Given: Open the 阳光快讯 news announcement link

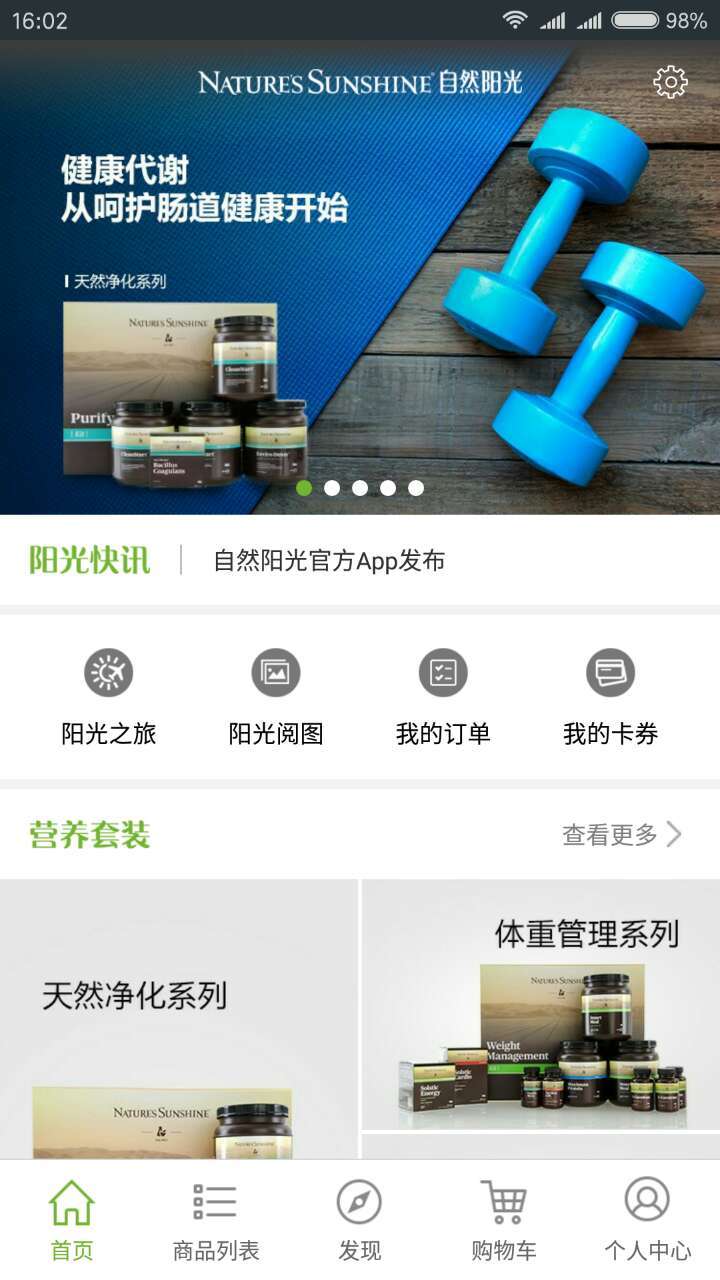Looking at the screenshot, I should (88, 561).
